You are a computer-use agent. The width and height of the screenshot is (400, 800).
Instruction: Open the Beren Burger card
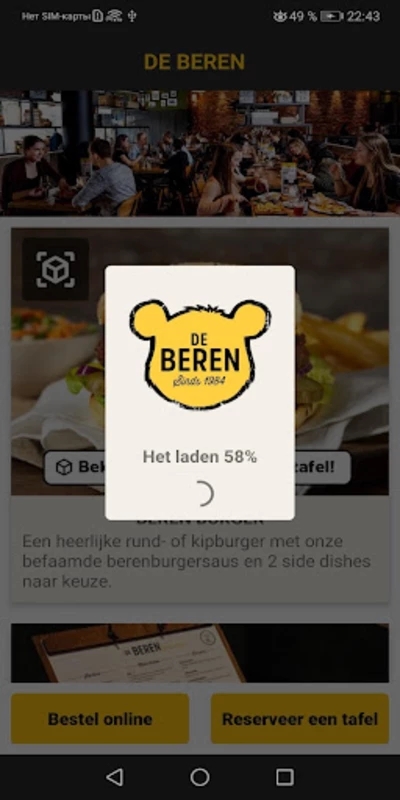pyautogui.click(x=200, y=415)
